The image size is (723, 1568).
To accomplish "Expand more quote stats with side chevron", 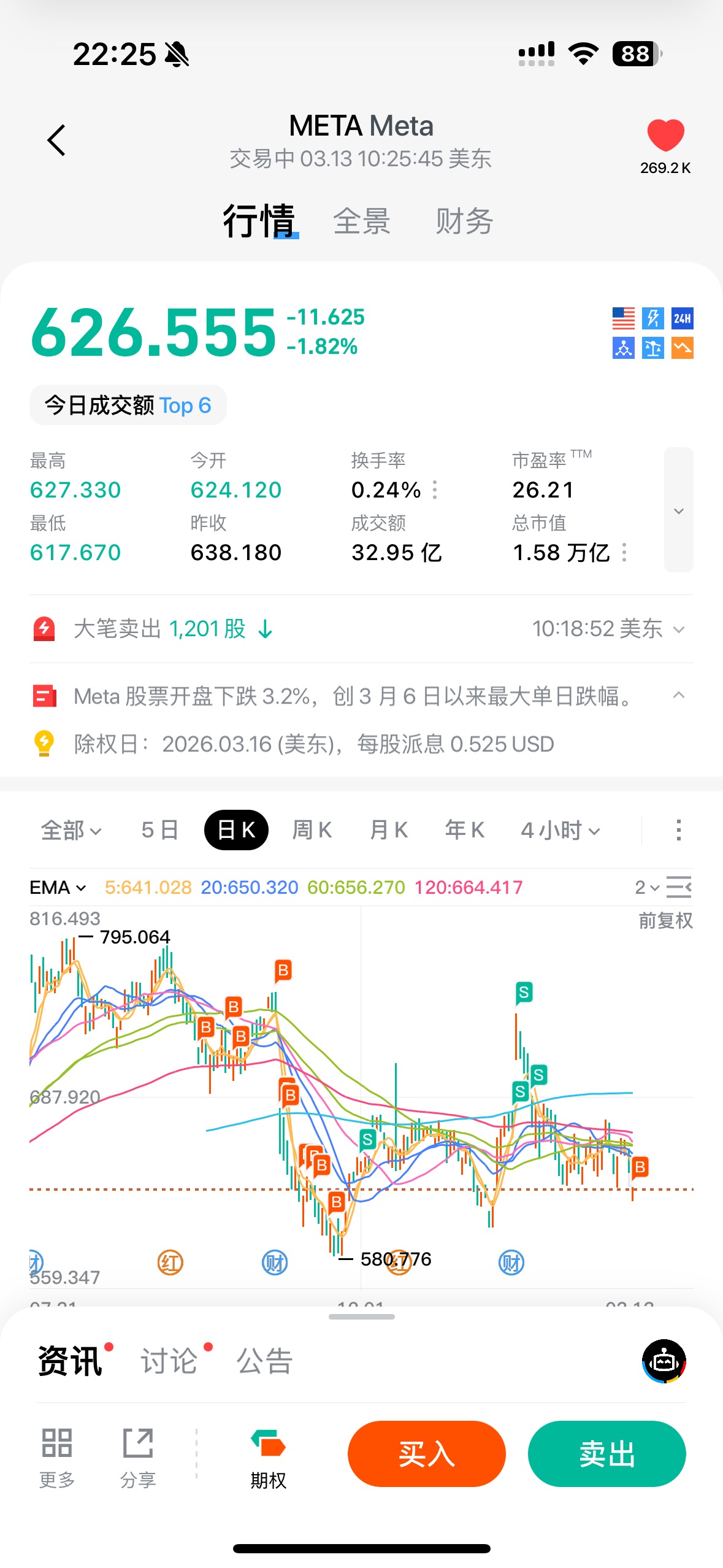I will pyautogui.click(x=678, y=510).
